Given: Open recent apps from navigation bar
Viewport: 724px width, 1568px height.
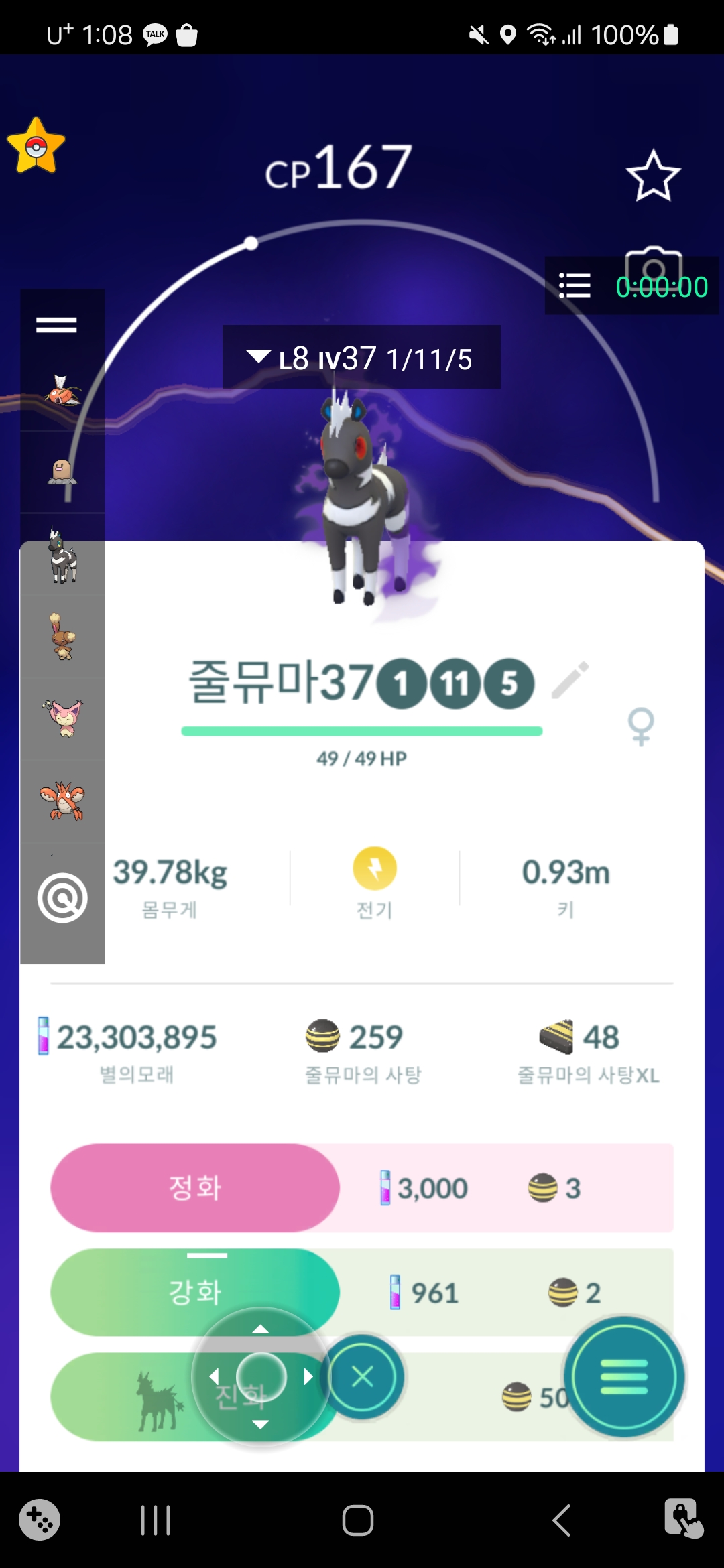Looking at the screenshot, I should (156, 1520).
